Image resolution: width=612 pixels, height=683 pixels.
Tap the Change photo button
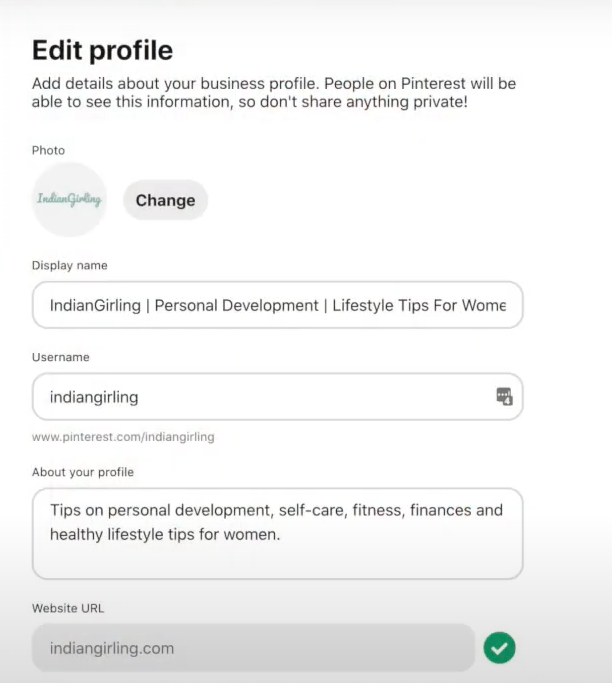tap(165, 200)
